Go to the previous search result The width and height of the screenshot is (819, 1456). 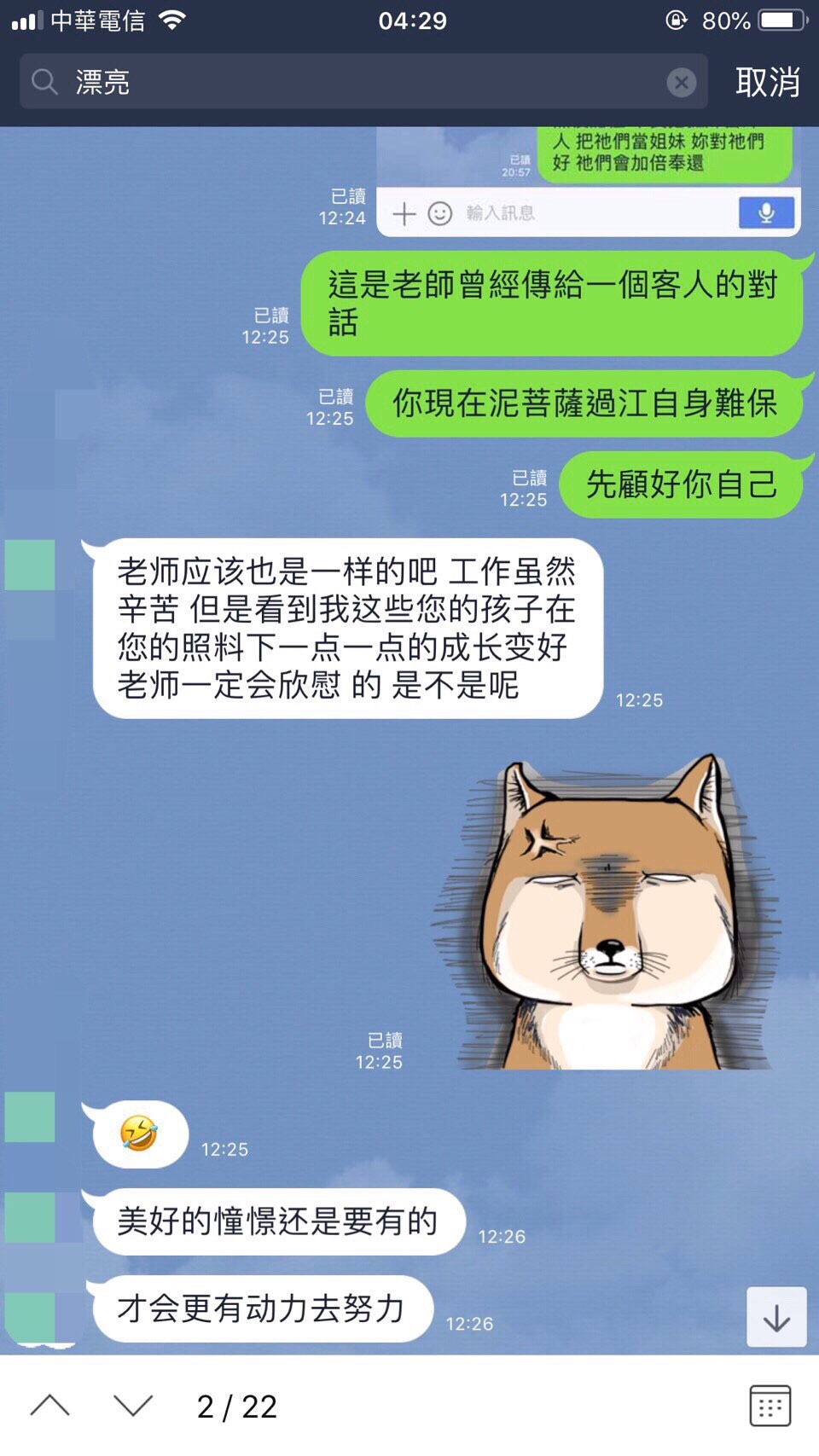coord(50,1406)
